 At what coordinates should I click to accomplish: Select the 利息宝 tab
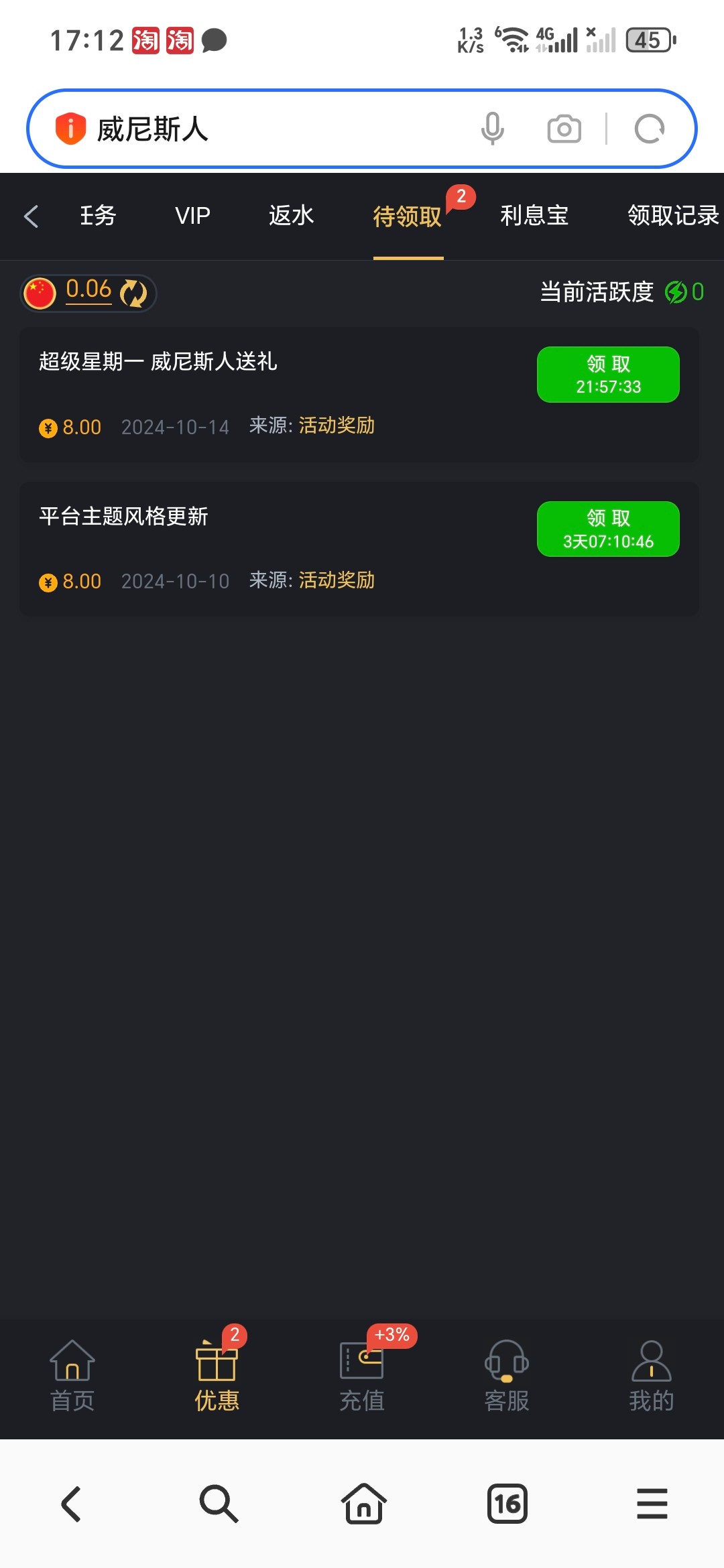pyautogui.click(x=534, y=216)
